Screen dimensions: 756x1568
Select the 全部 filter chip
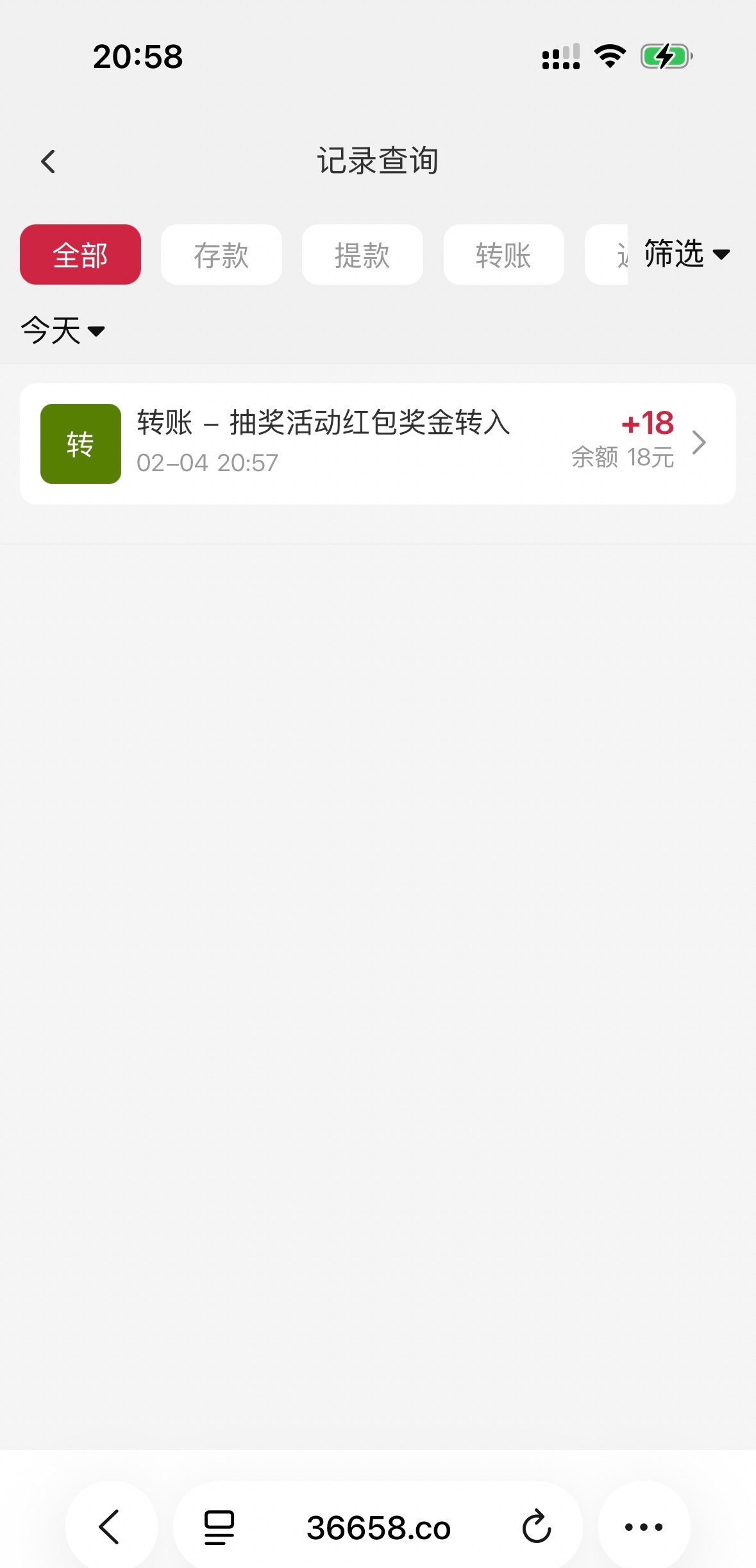80,254
